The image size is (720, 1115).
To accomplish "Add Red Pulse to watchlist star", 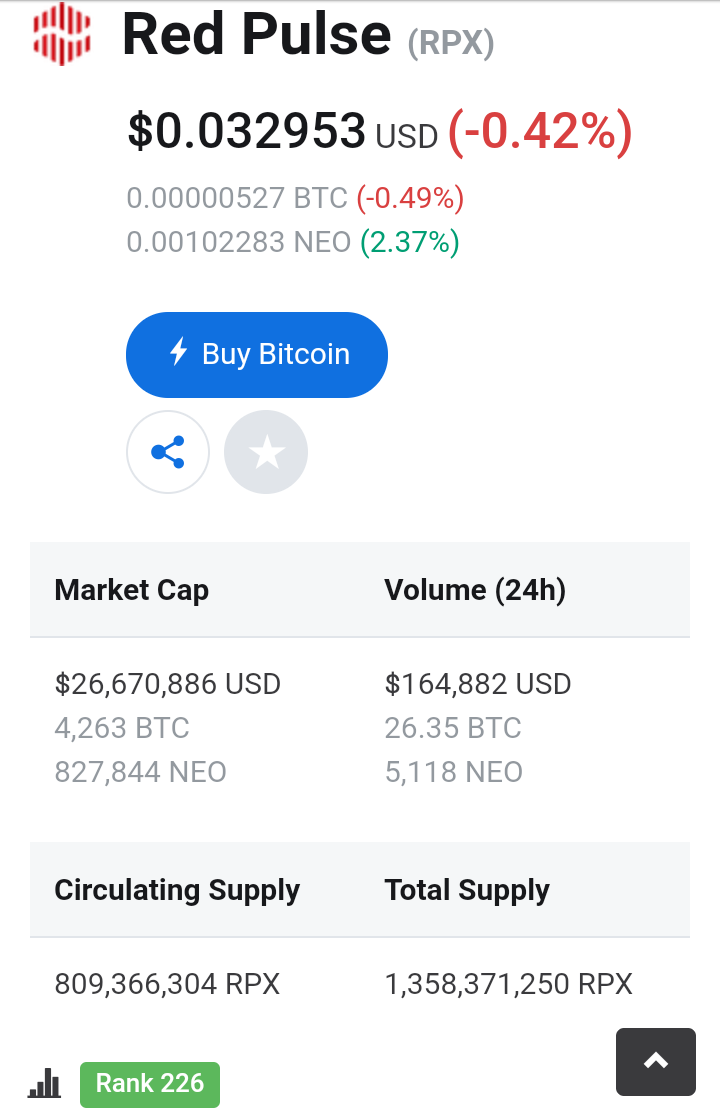I will 266,452.
